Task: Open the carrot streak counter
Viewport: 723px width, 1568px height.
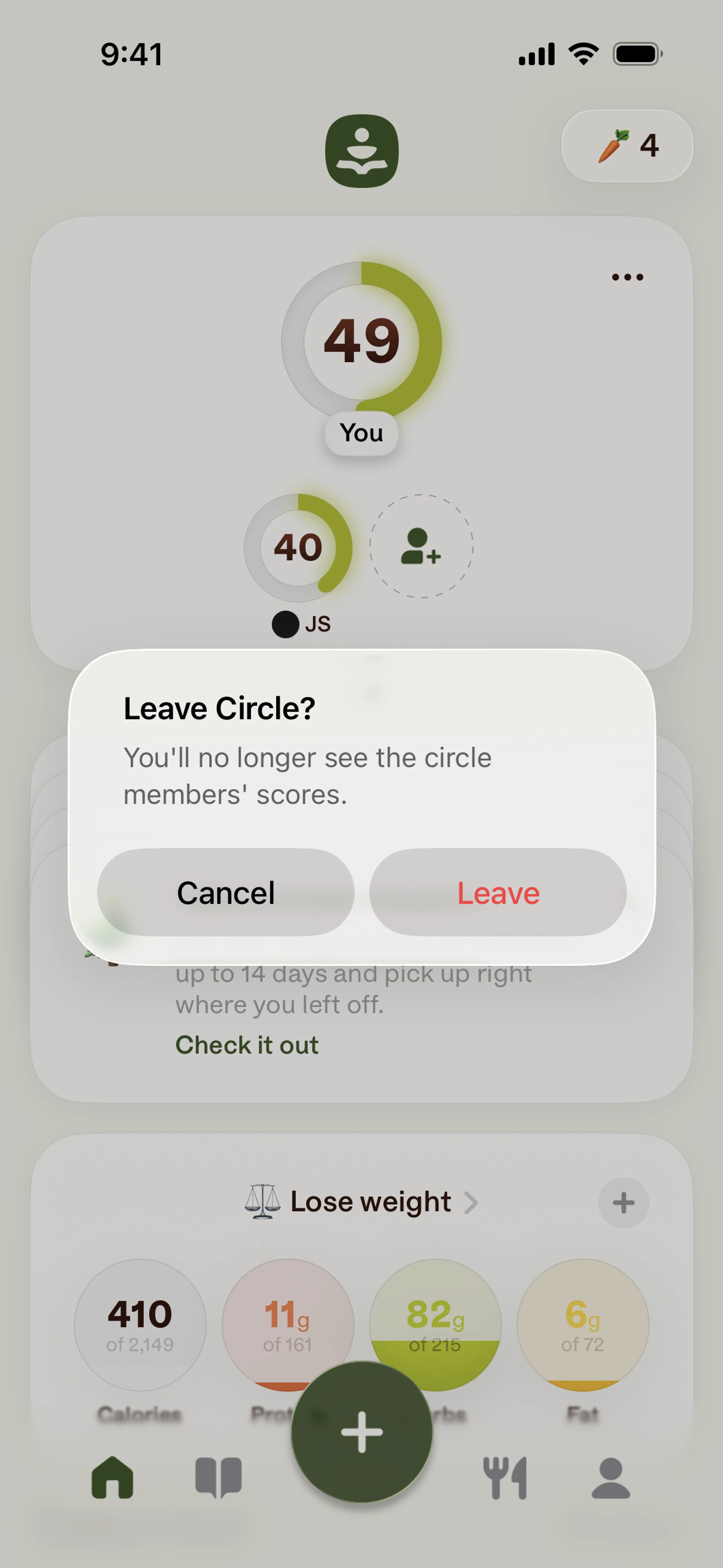Action: (x=627, y=145)
